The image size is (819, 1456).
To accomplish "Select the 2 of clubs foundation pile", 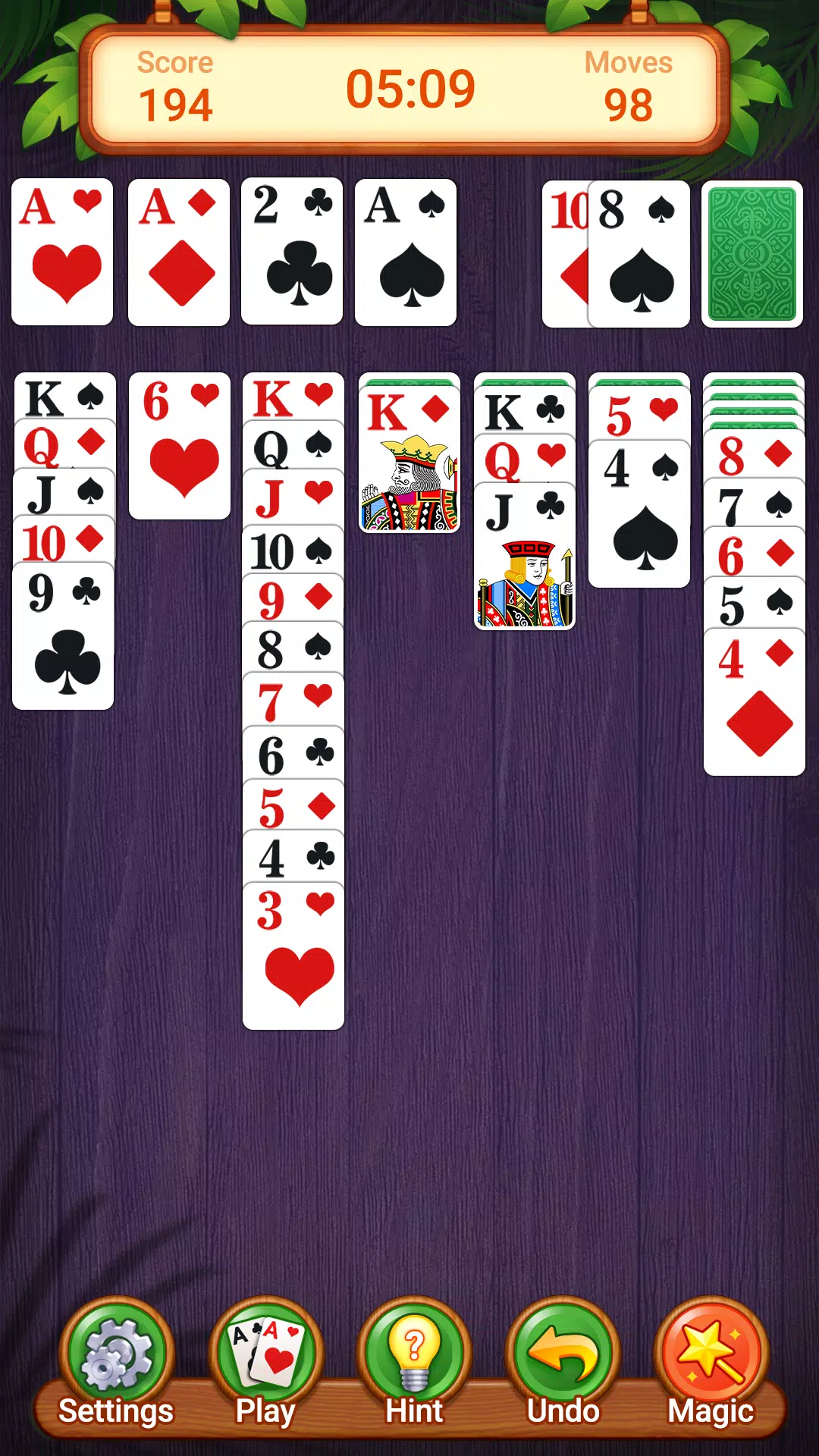I will [292, 253].
